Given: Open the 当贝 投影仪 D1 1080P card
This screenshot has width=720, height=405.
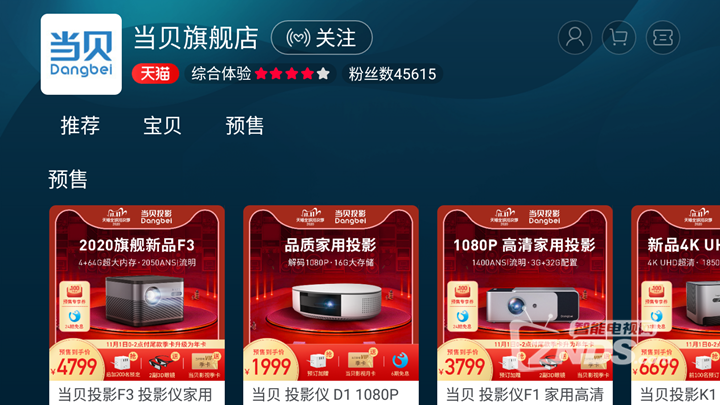Looking at the screenshot, I should (x=331, y=300).
